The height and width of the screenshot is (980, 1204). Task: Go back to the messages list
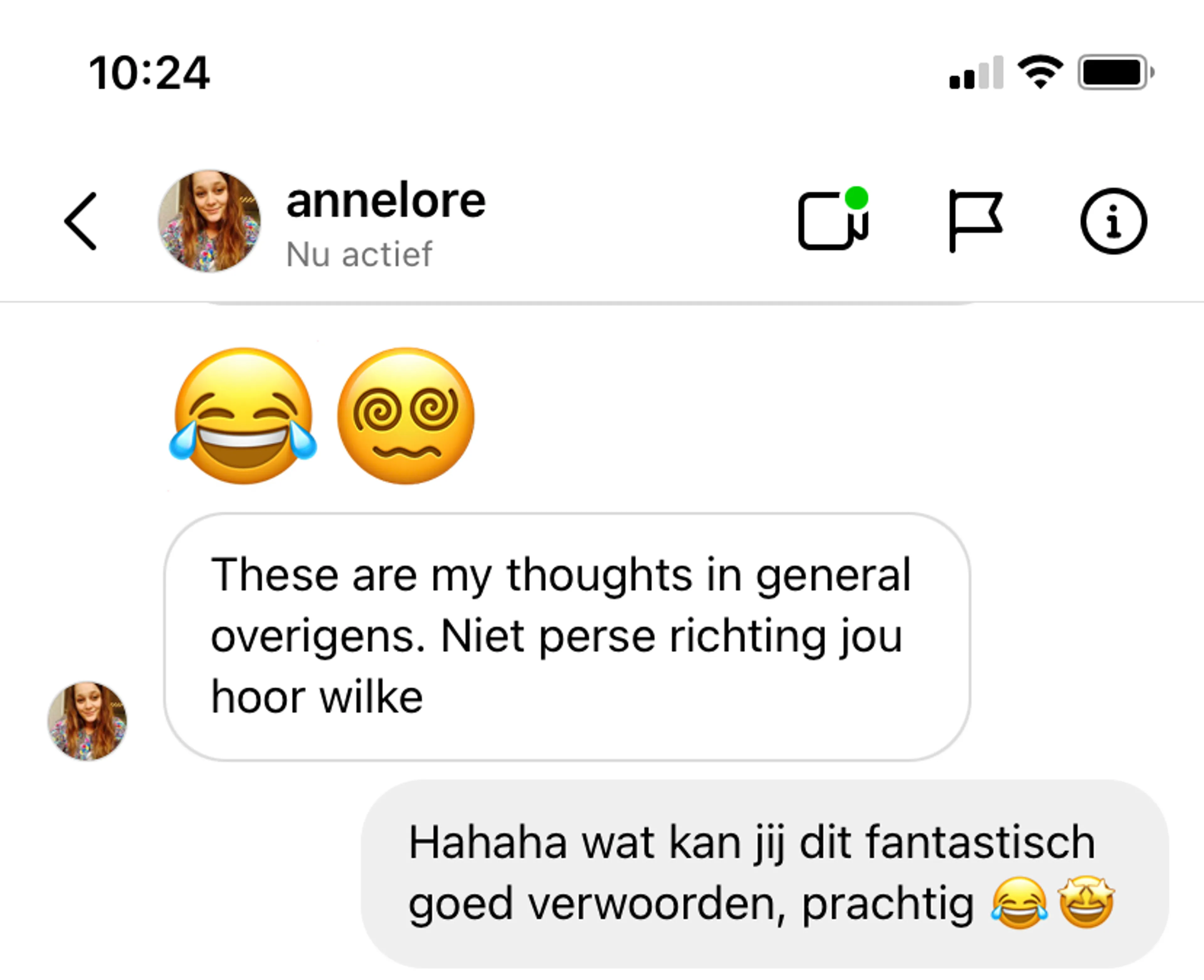pyautogui.click(x=81, y=221)
